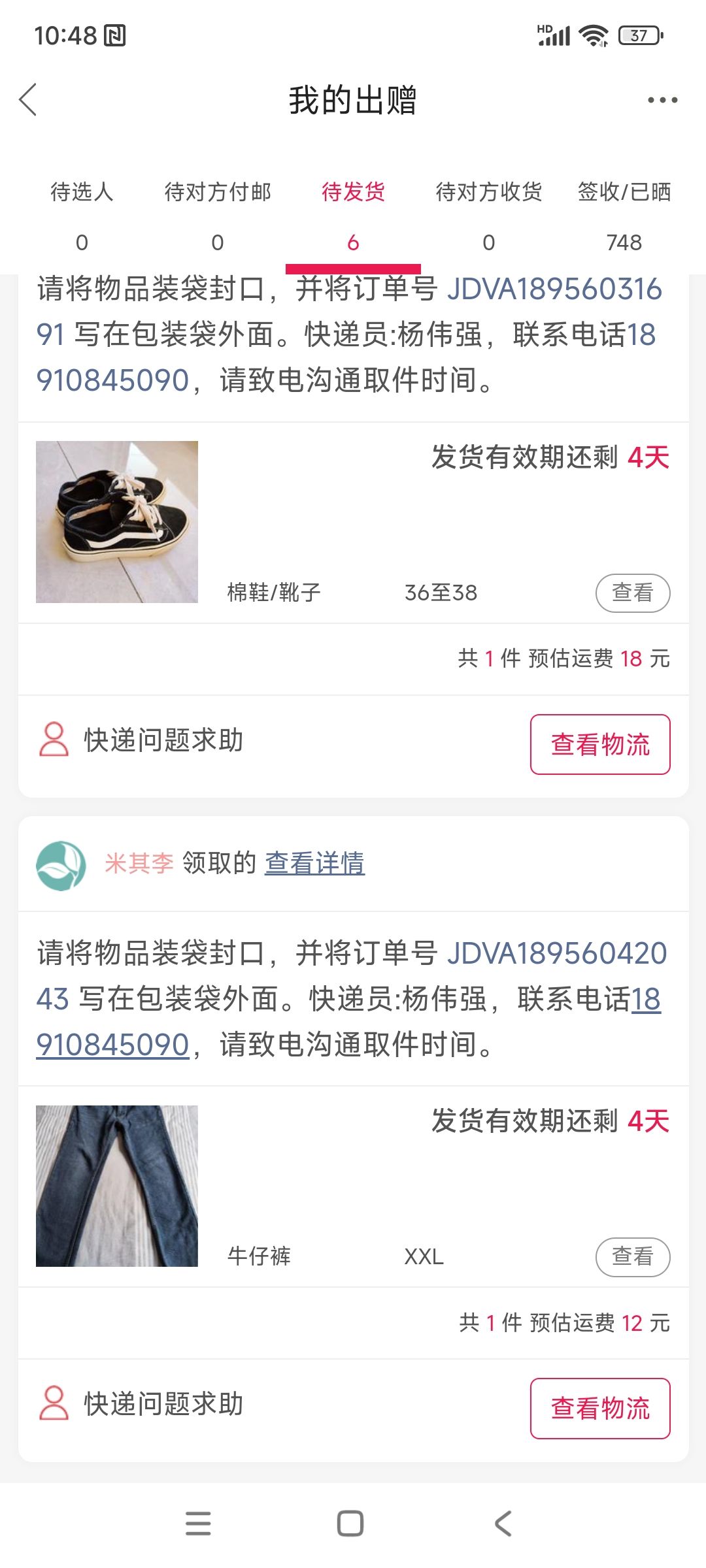The width and height of the screenshot is (706, 1568).
Task: Open the jeans item photo
Action: pyautogui.click(x=117, y=1186)
